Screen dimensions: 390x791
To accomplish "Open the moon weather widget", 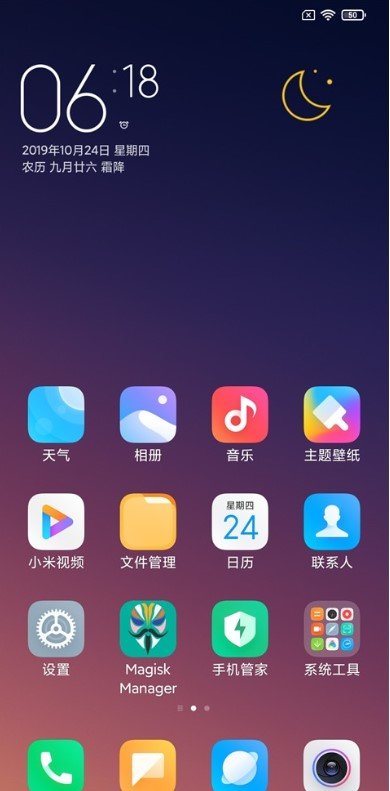I will [307, 95].
